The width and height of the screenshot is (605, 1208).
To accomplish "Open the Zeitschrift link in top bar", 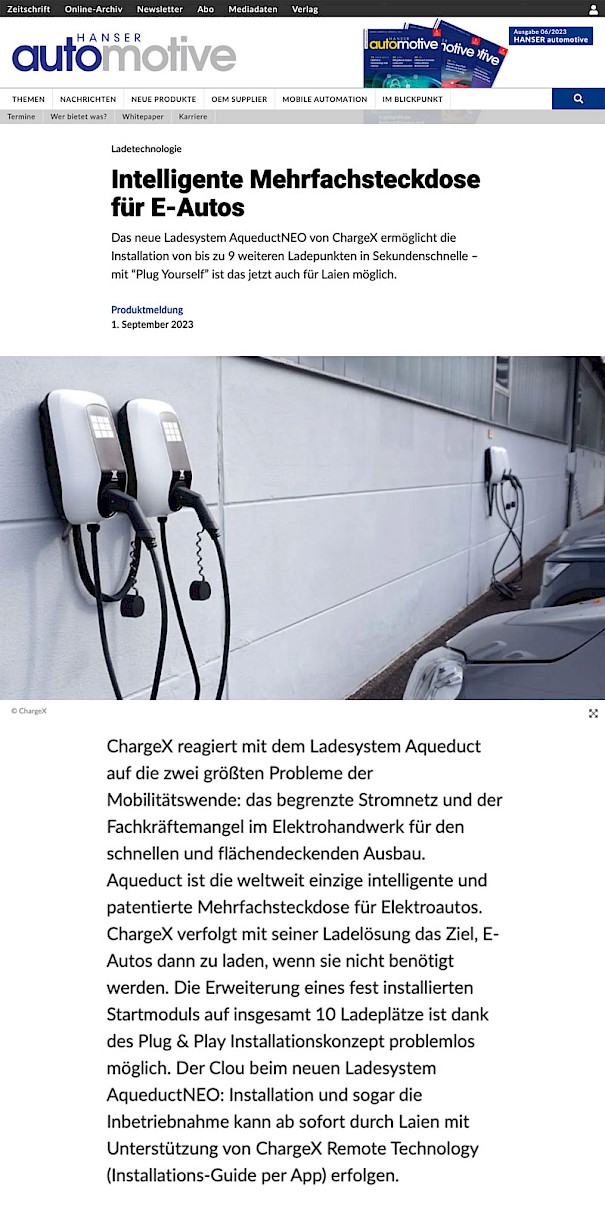I will [29, 9].
